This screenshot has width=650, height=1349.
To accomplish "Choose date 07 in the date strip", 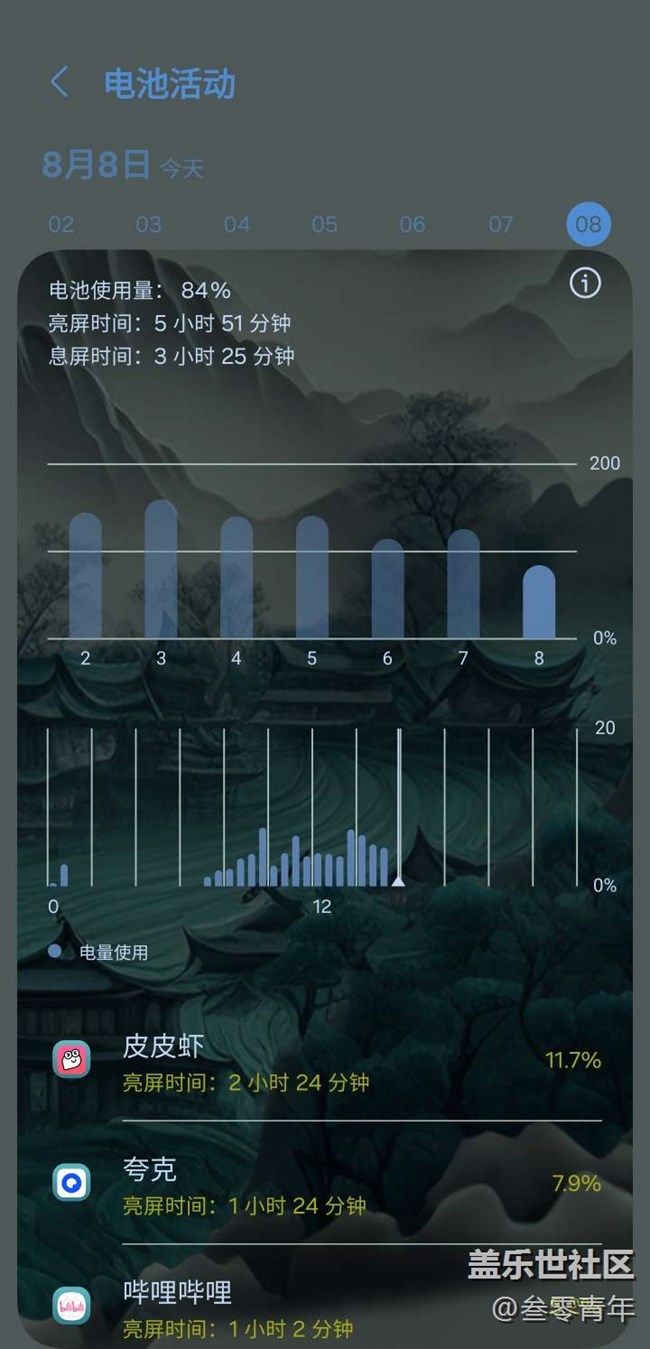I will pos(501,224).
